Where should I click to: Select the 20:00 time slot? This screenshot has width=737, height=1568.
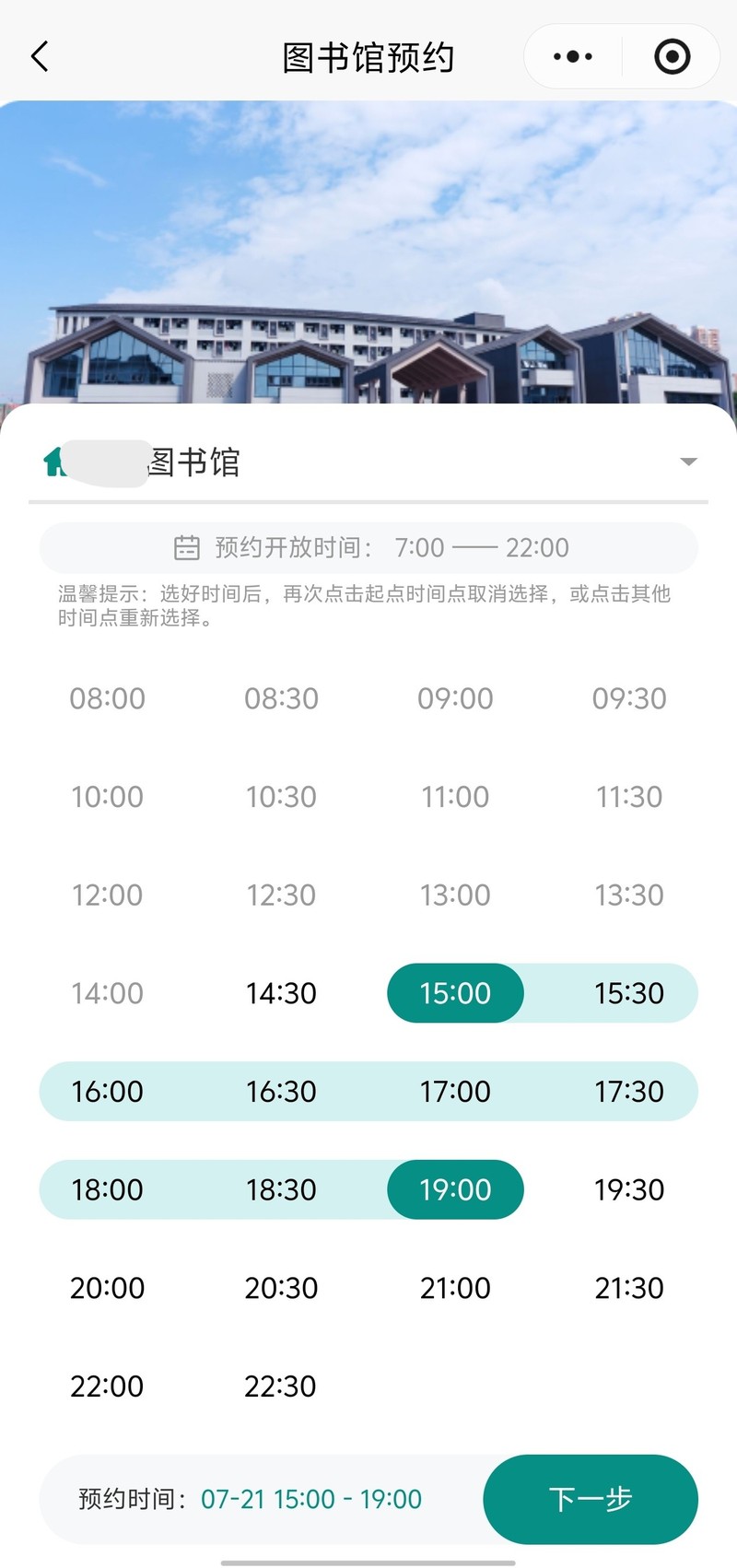107,1288
